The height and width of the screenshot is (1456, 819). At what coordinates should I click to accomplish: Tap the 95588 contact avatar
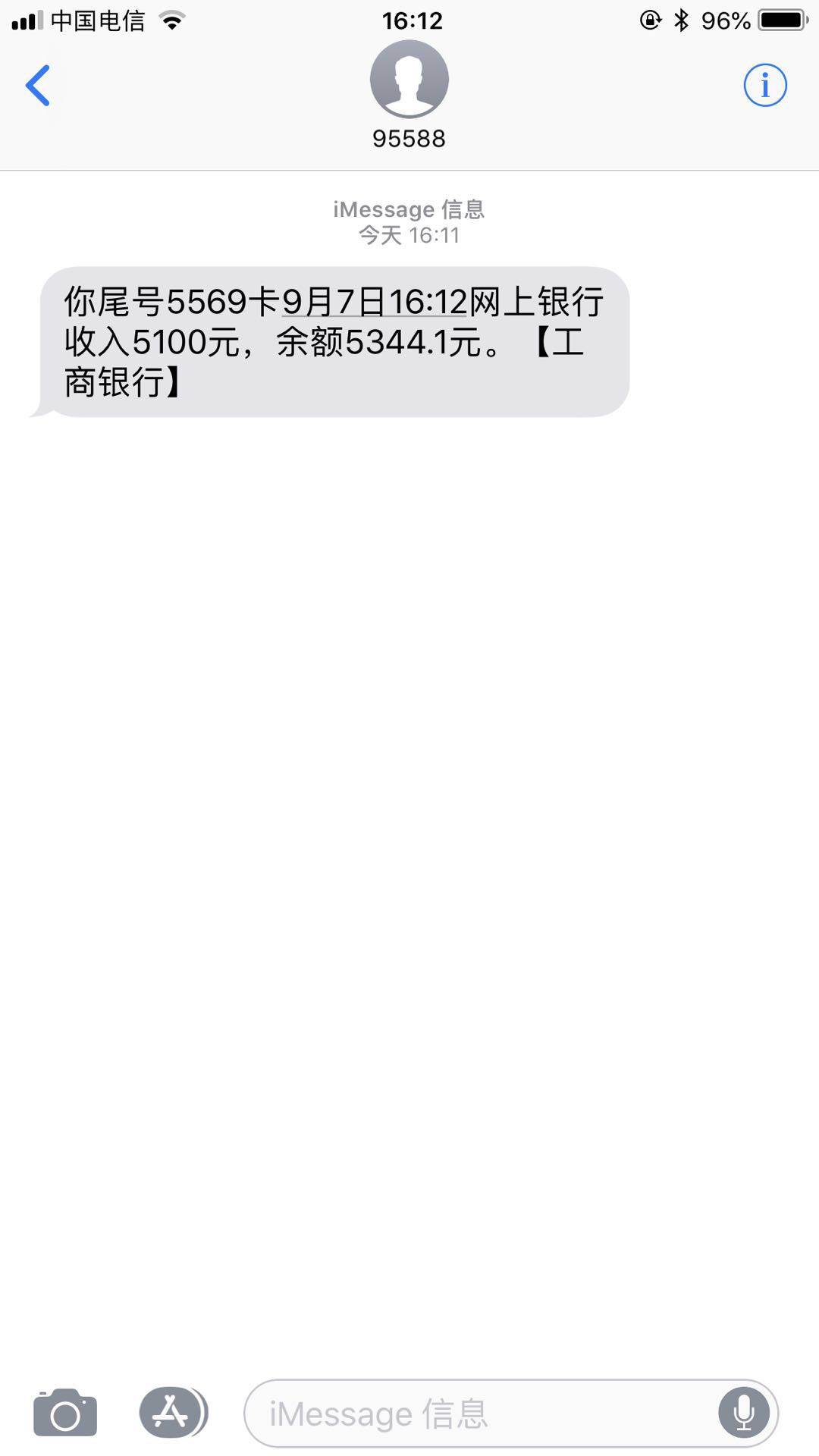click(x=409, y=79)
